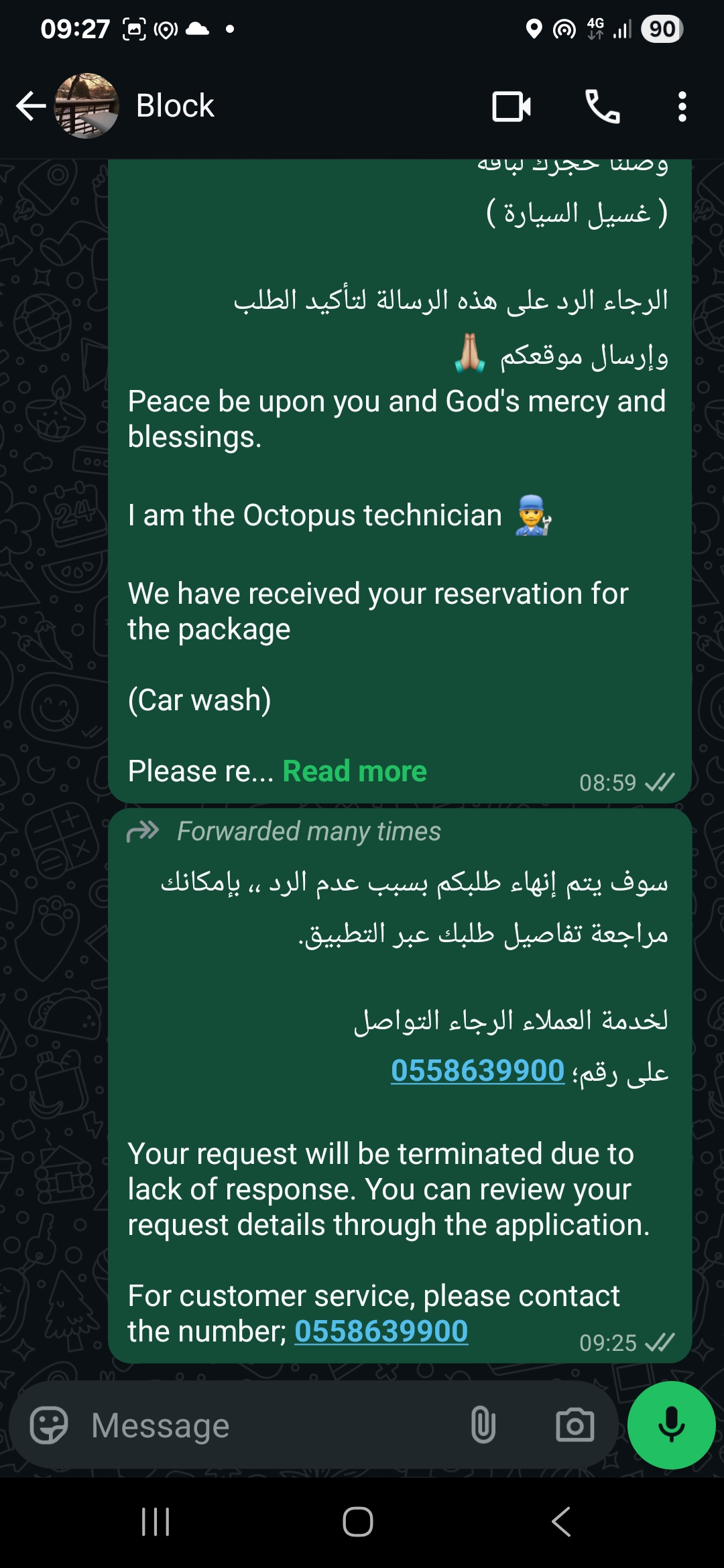The width and height of the screenshot is (724, 1568).
Task: Go to the home screen
Action: tap(358, 1522)
